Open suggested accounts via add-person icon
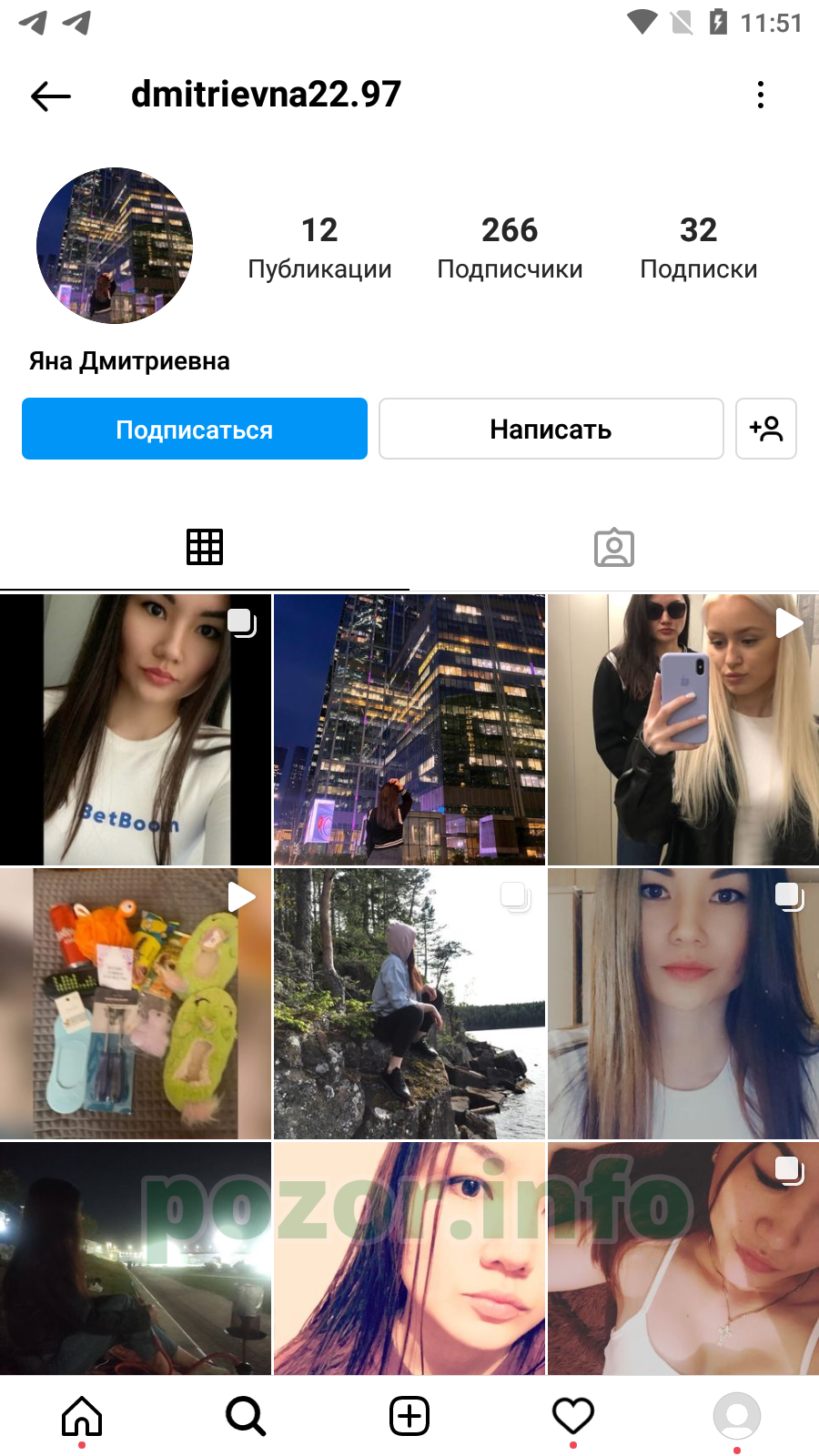 [x=766, y=429]
